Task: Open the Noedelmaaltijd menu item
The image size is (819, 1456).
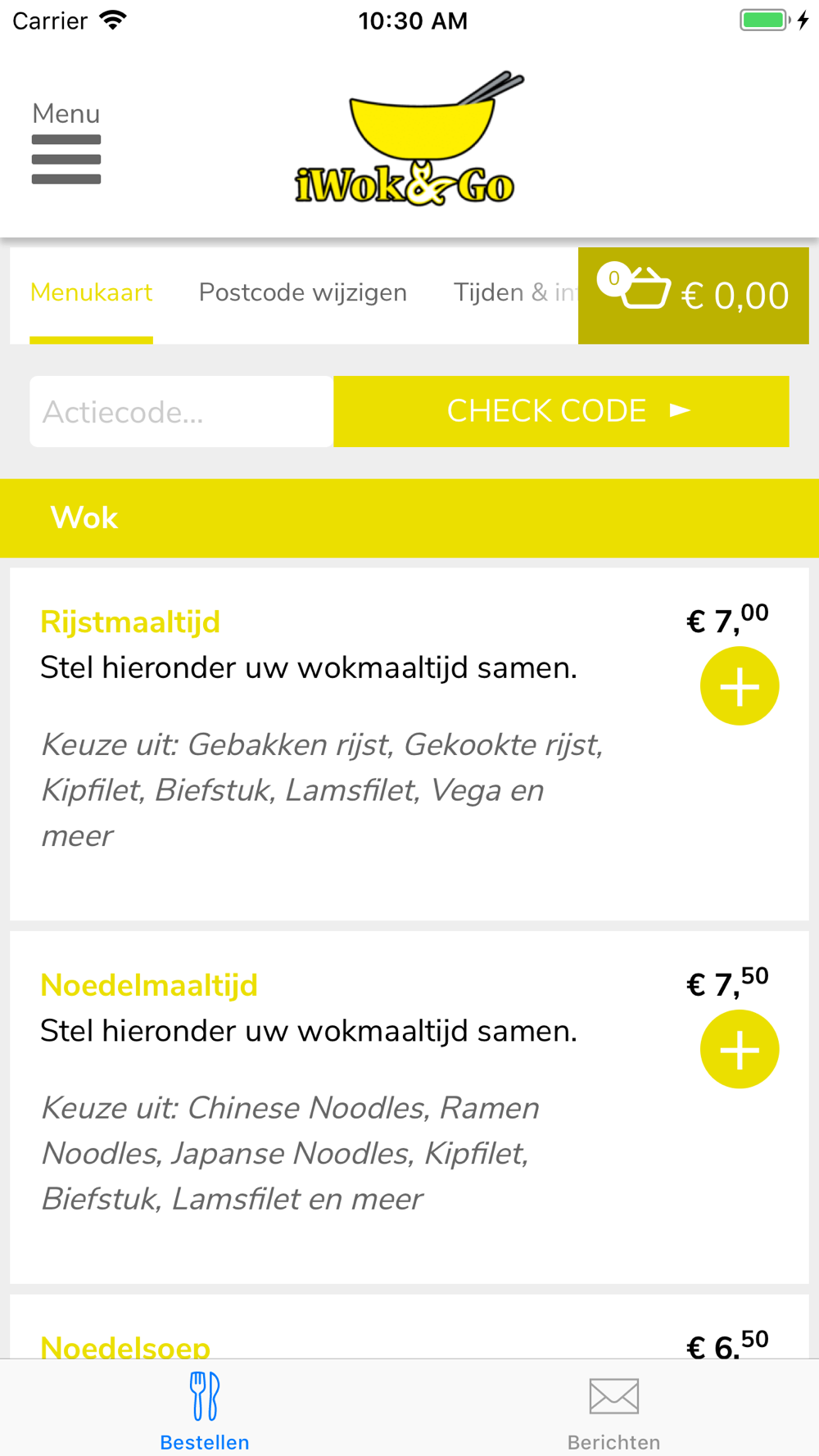Action: coord(149,985)
